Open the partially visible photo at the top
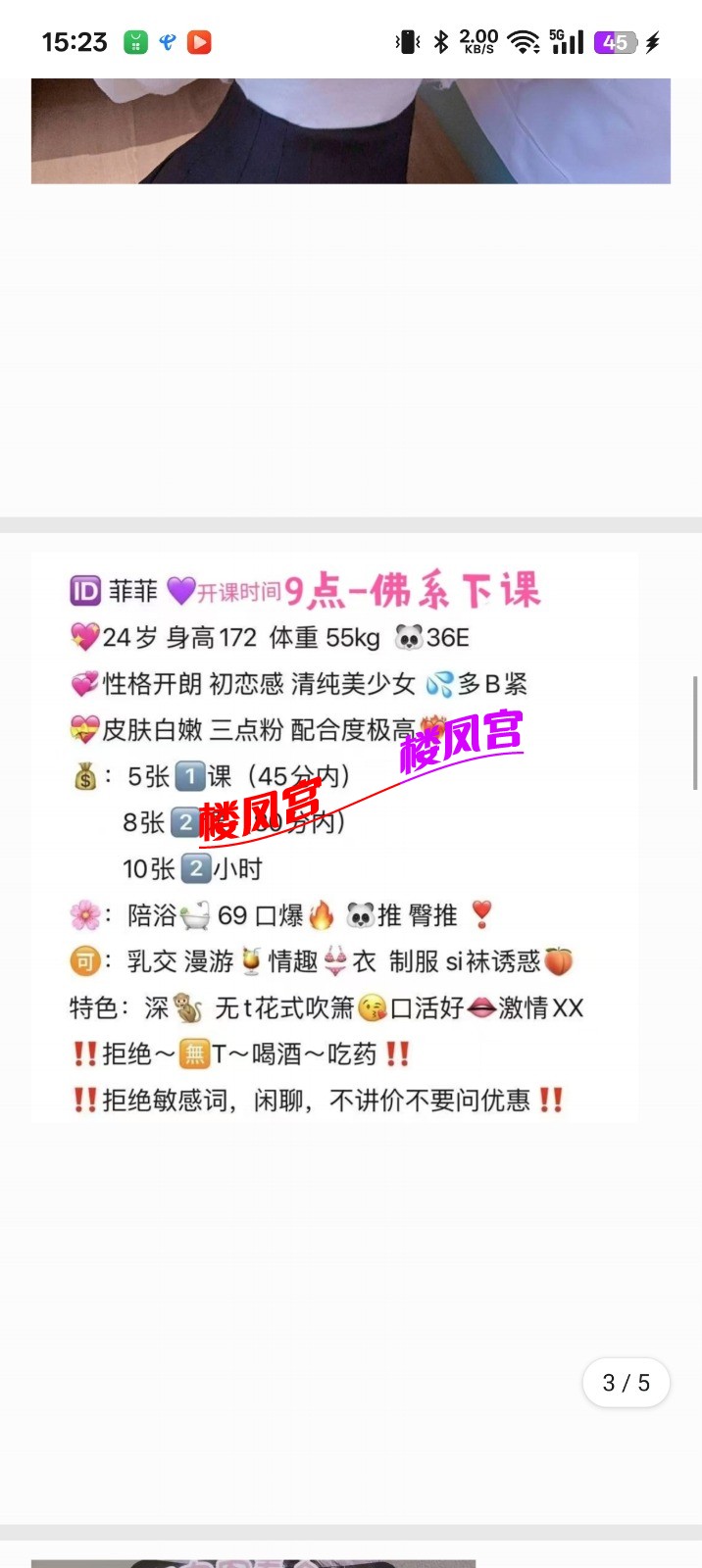This screenshot has height=1568, width=702. click(x=350, y=131)
